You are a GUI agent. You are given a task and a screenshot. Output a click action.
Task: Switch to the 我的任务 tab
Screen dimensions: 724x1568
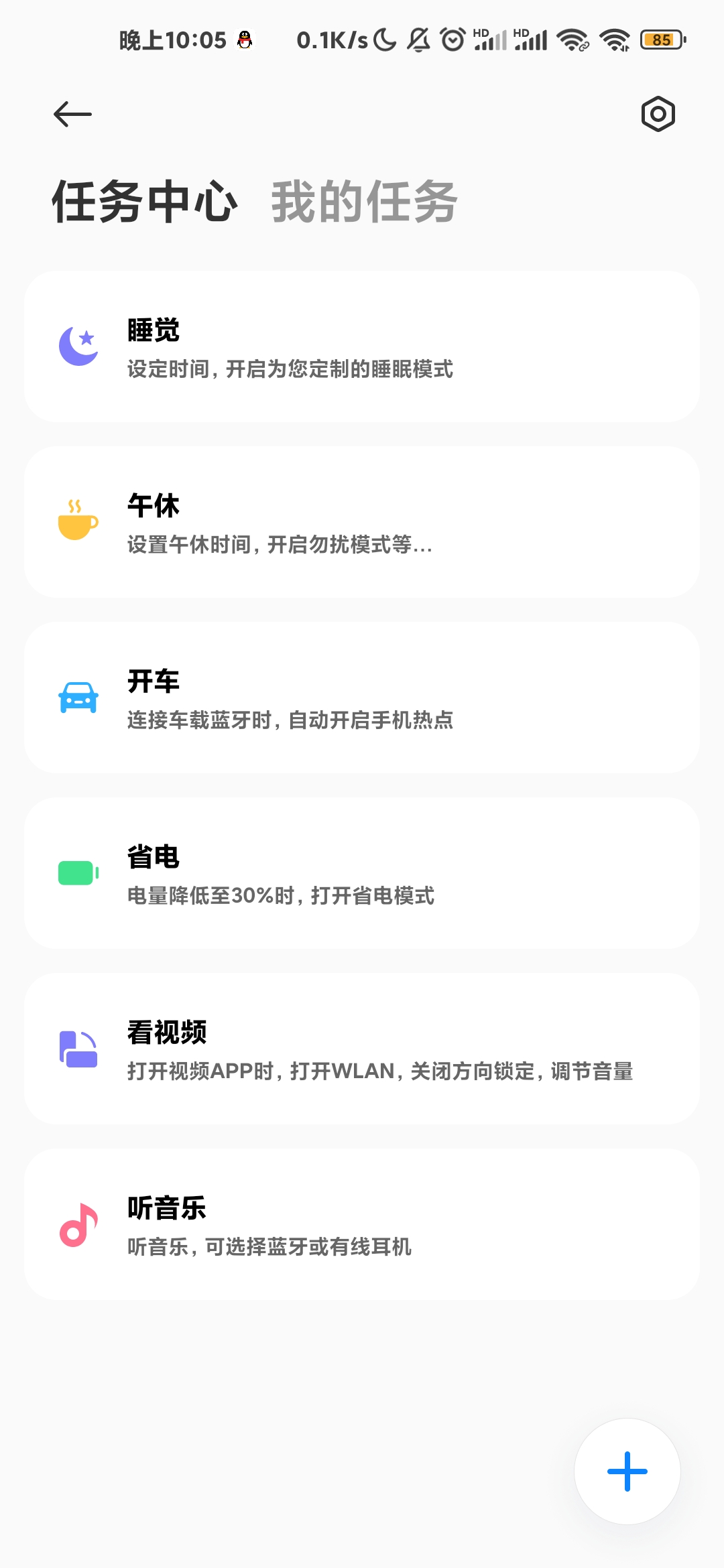click(x=364, y=201)
